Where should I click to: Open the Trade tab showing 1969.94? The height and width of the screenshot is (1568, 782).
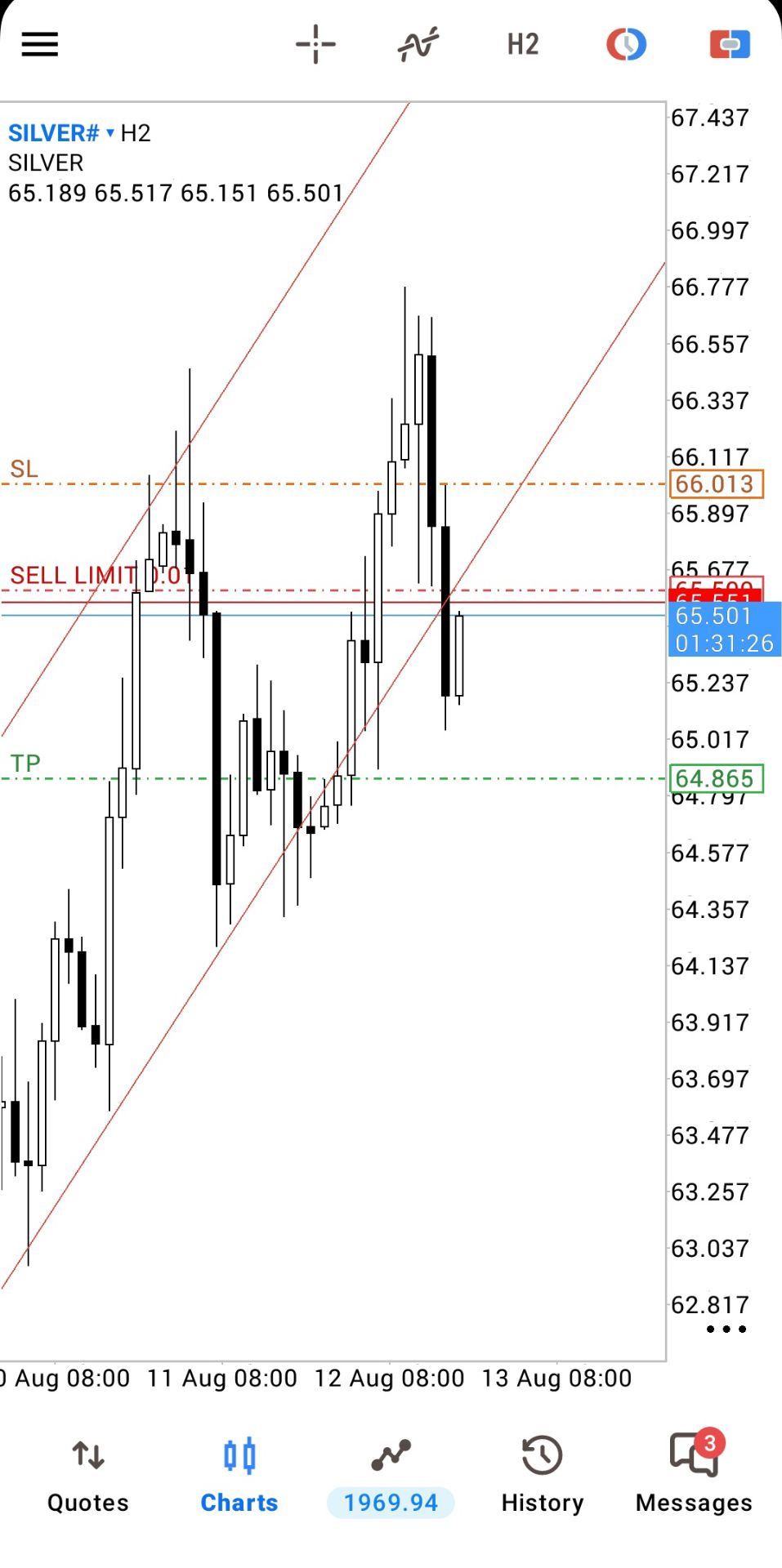[x=391, y=1478]
